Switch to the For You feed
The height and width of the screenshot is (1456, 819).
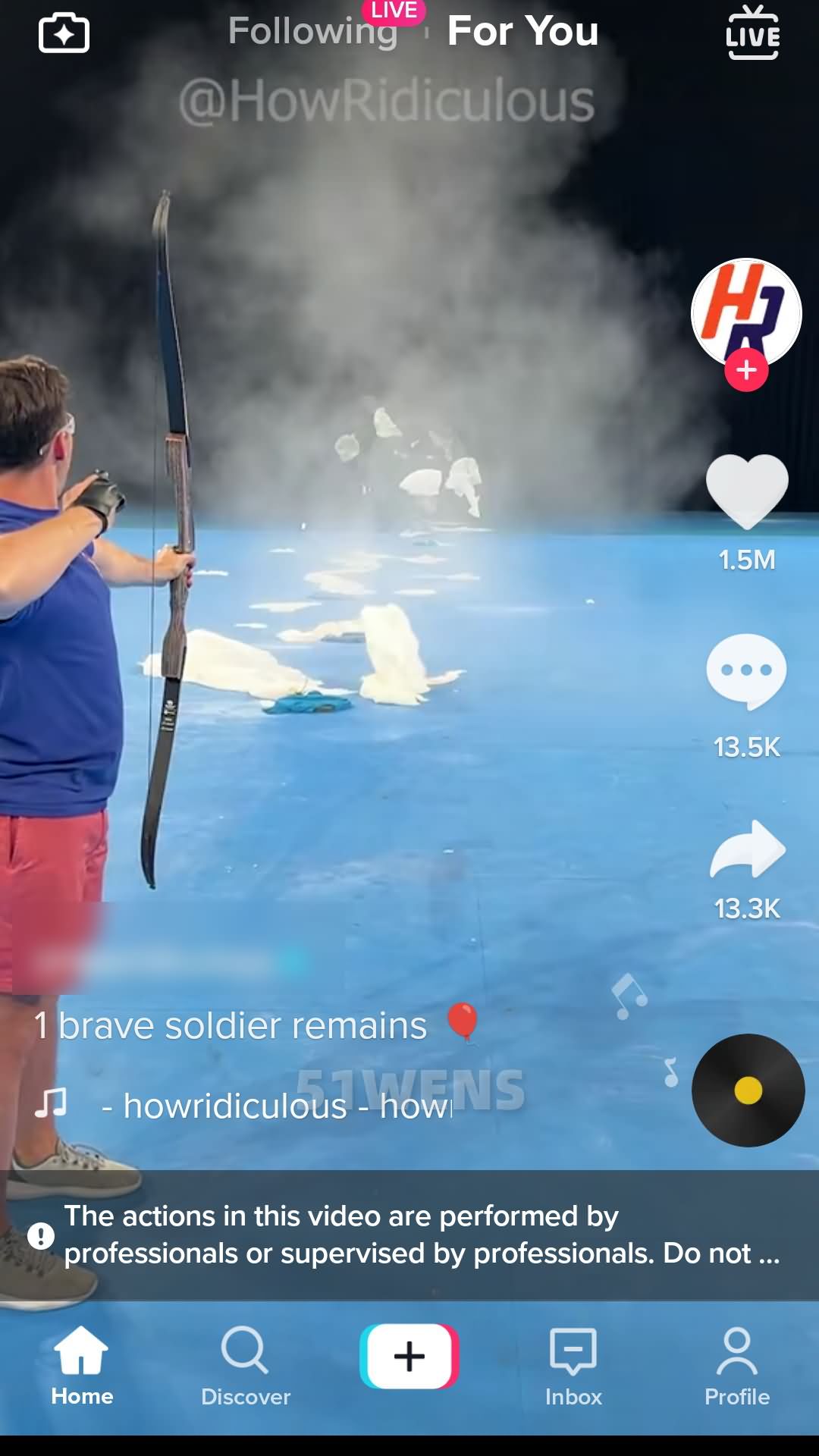point(522,32)
